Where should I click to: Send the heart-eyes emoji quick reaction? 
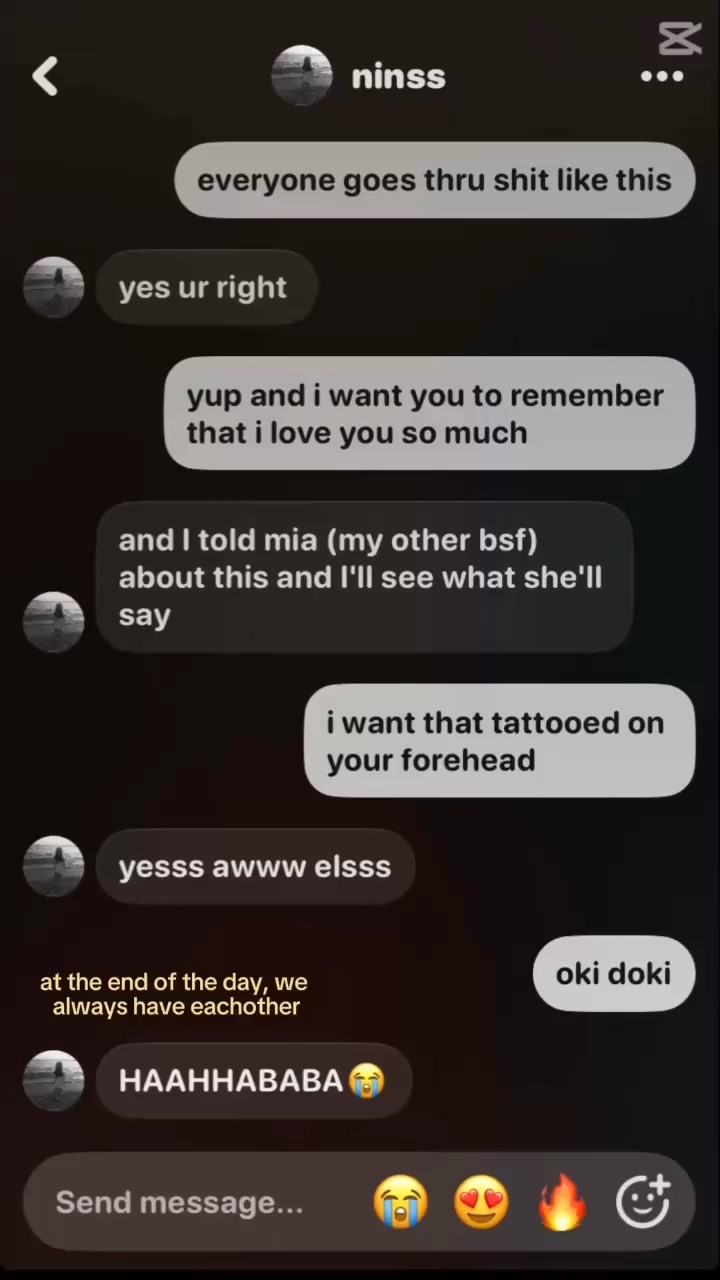[481, 1201]
